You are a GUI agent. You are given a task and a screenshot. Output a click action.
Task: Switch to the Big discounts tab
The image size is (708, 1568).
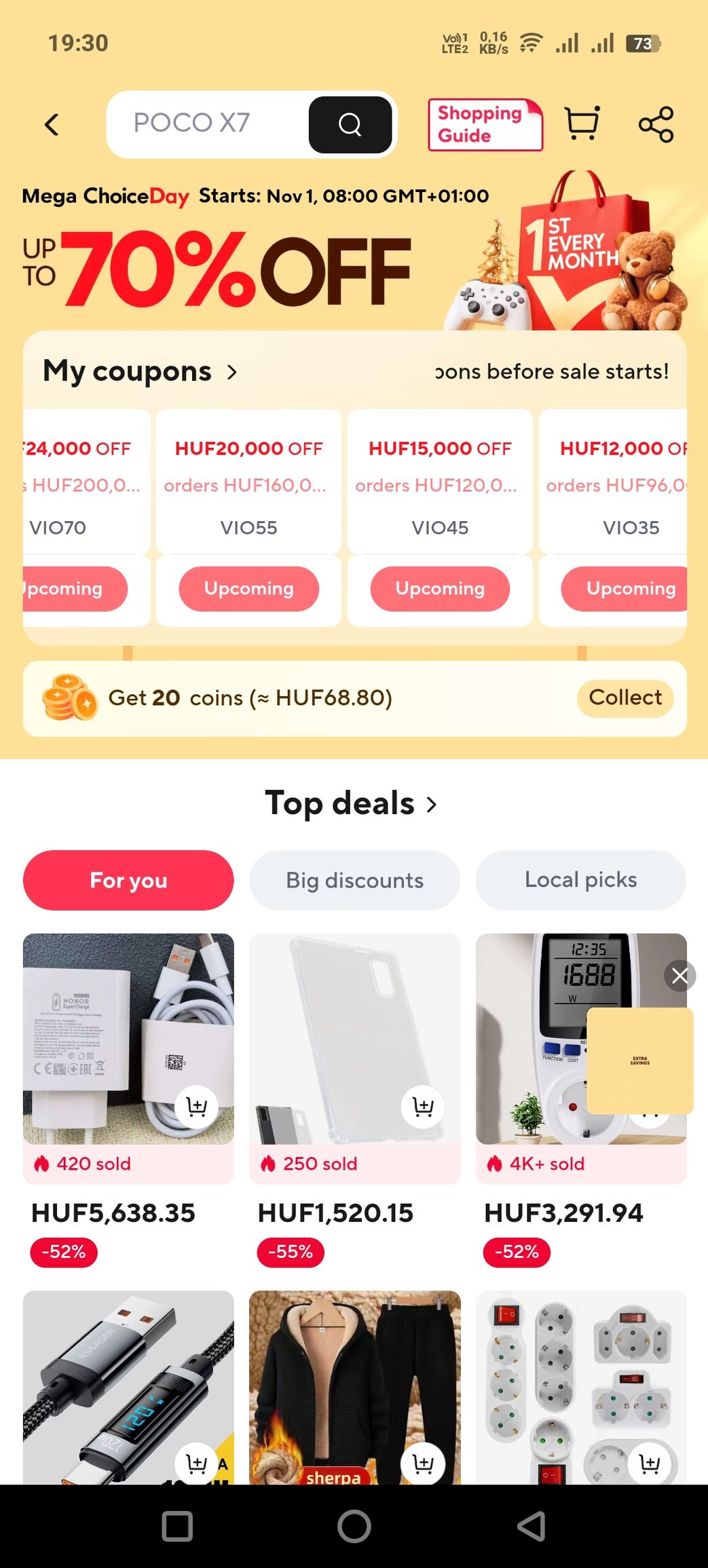354,880
